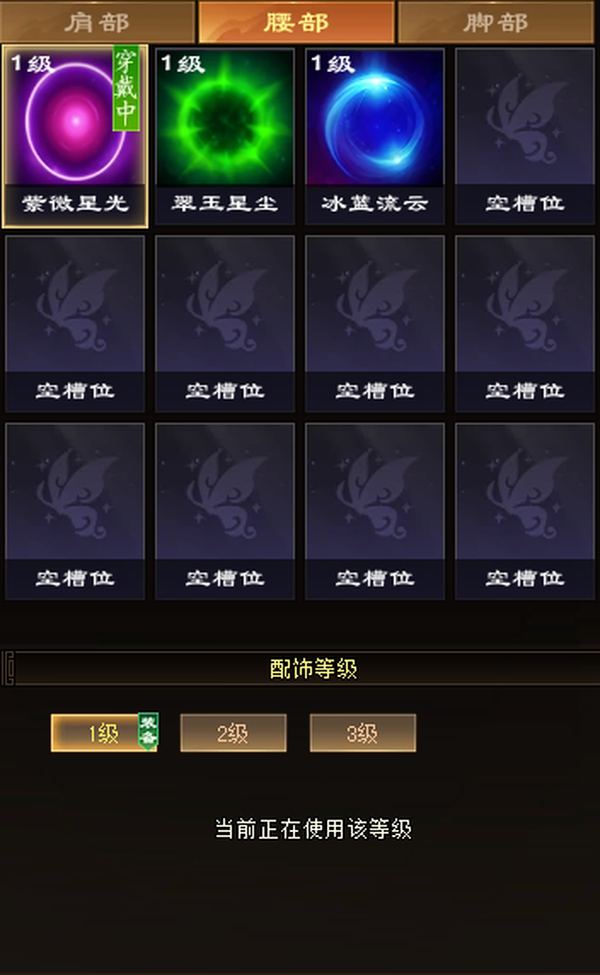Pick the 冰蓝流云 ornament card
This screenshot has width=600, height=975.
375,136
